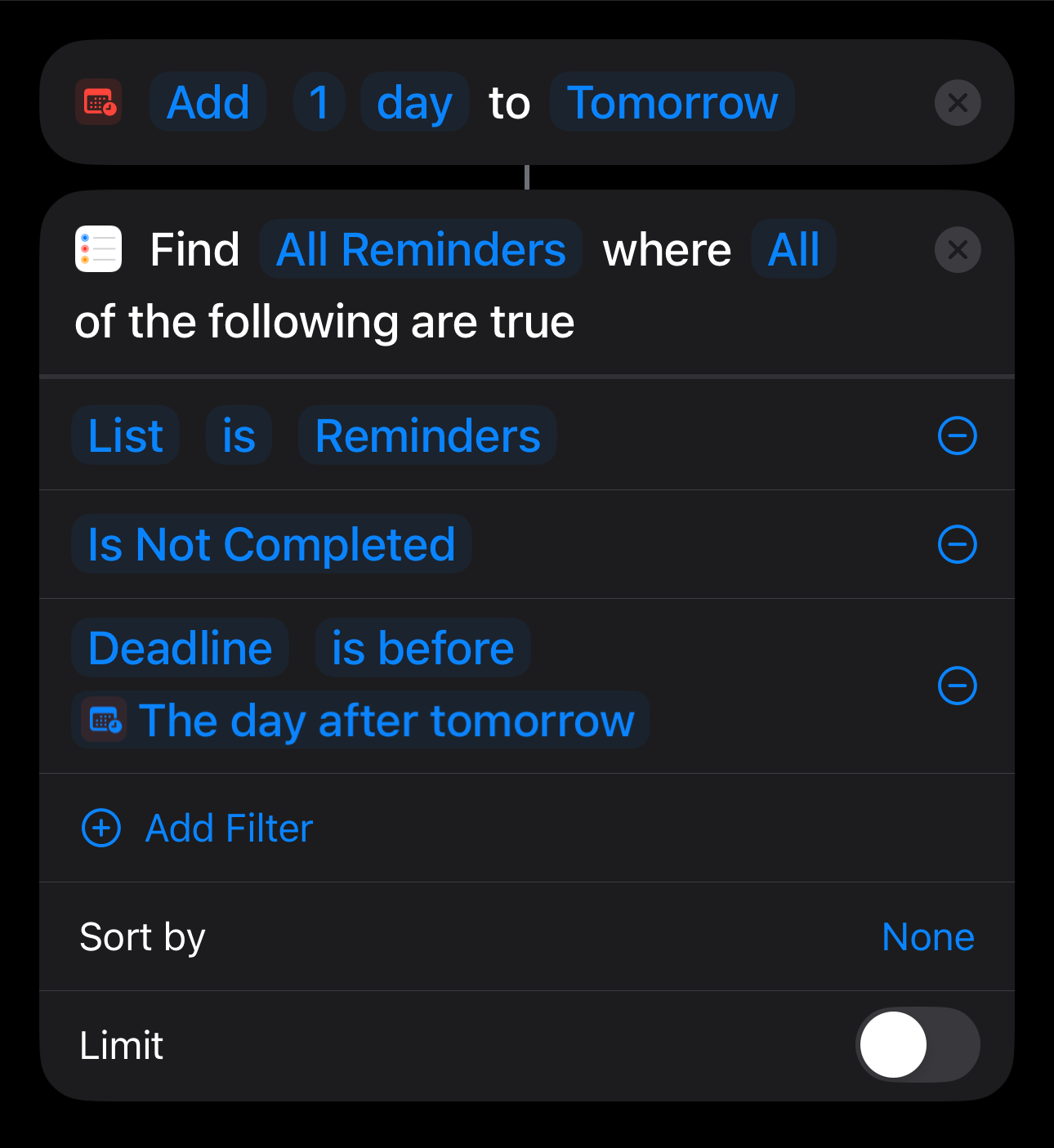Change the List filter property

125,436
